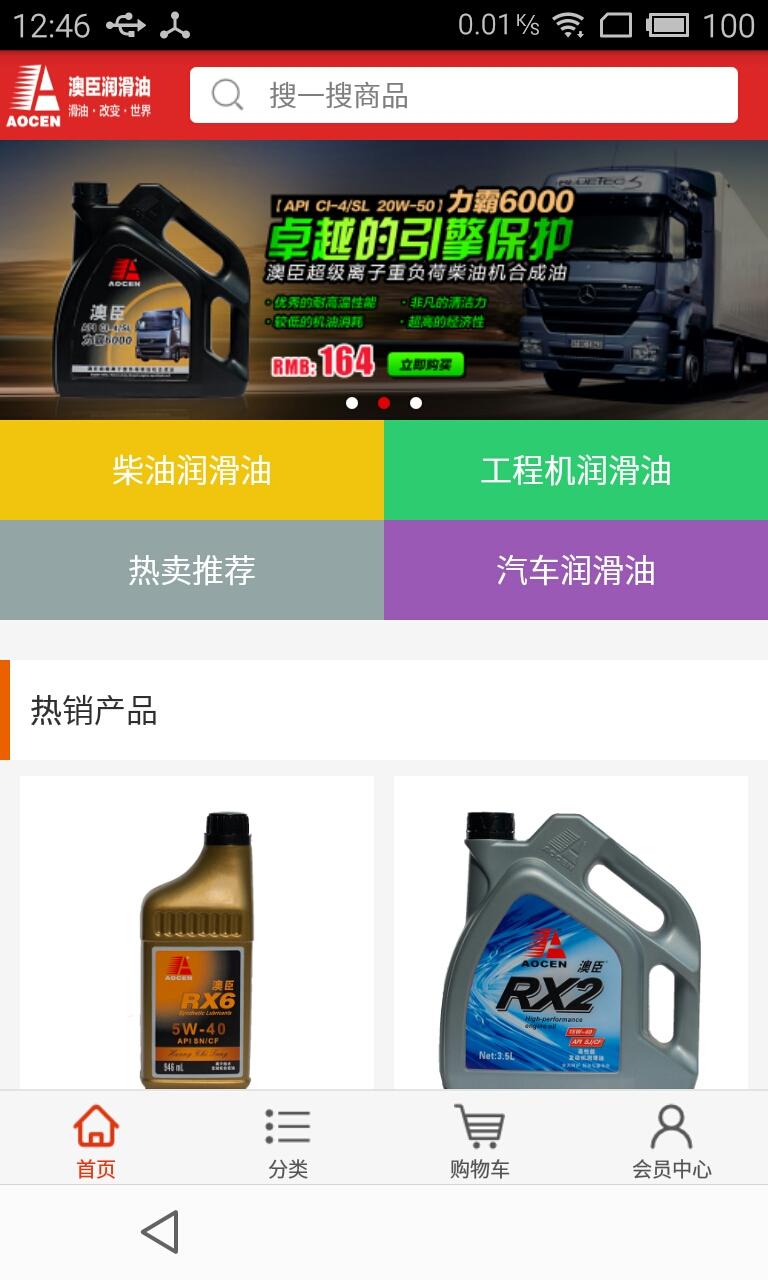Select the second carousel indicator dot
This screenshot has width=768, height=1280.
click(384, 403)
